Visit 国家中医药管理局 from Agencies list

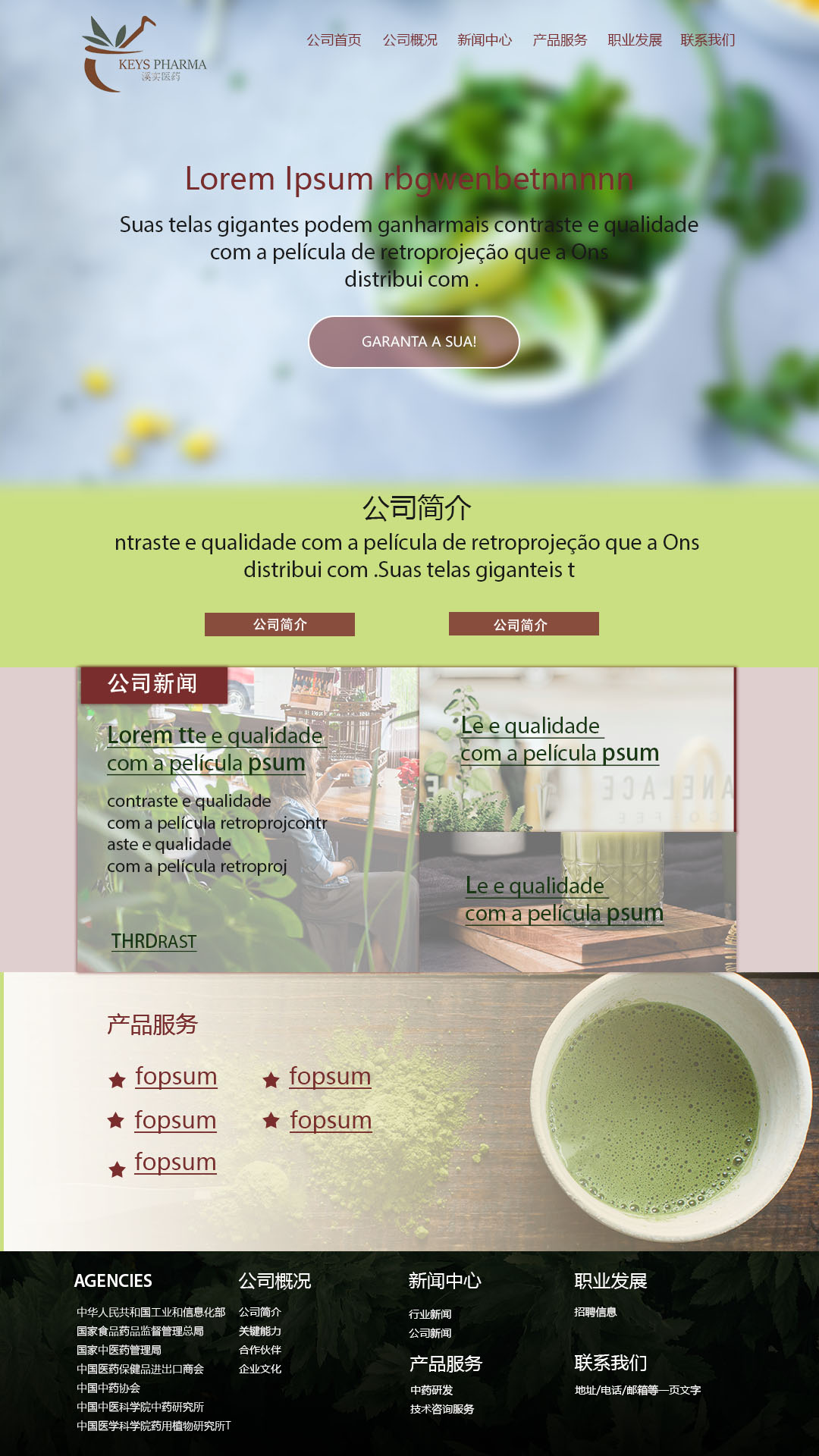coord(119,1350)
